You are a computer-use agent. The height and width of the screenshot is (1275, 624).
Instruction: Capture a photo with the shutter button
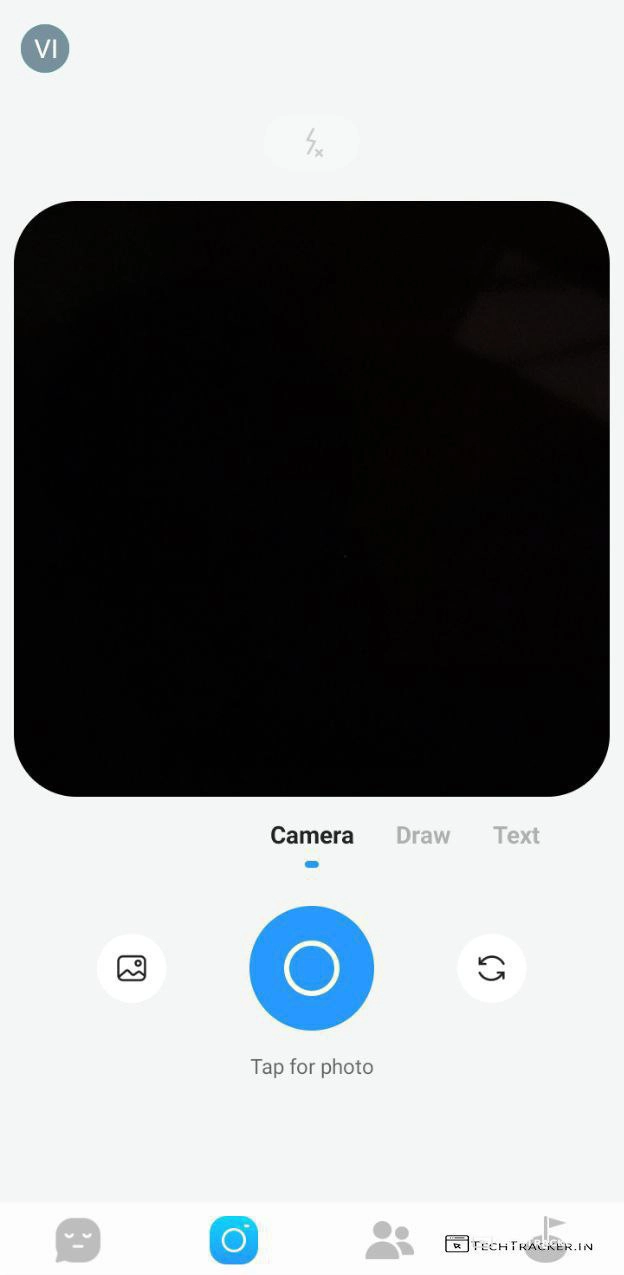[x=312, y=968]
